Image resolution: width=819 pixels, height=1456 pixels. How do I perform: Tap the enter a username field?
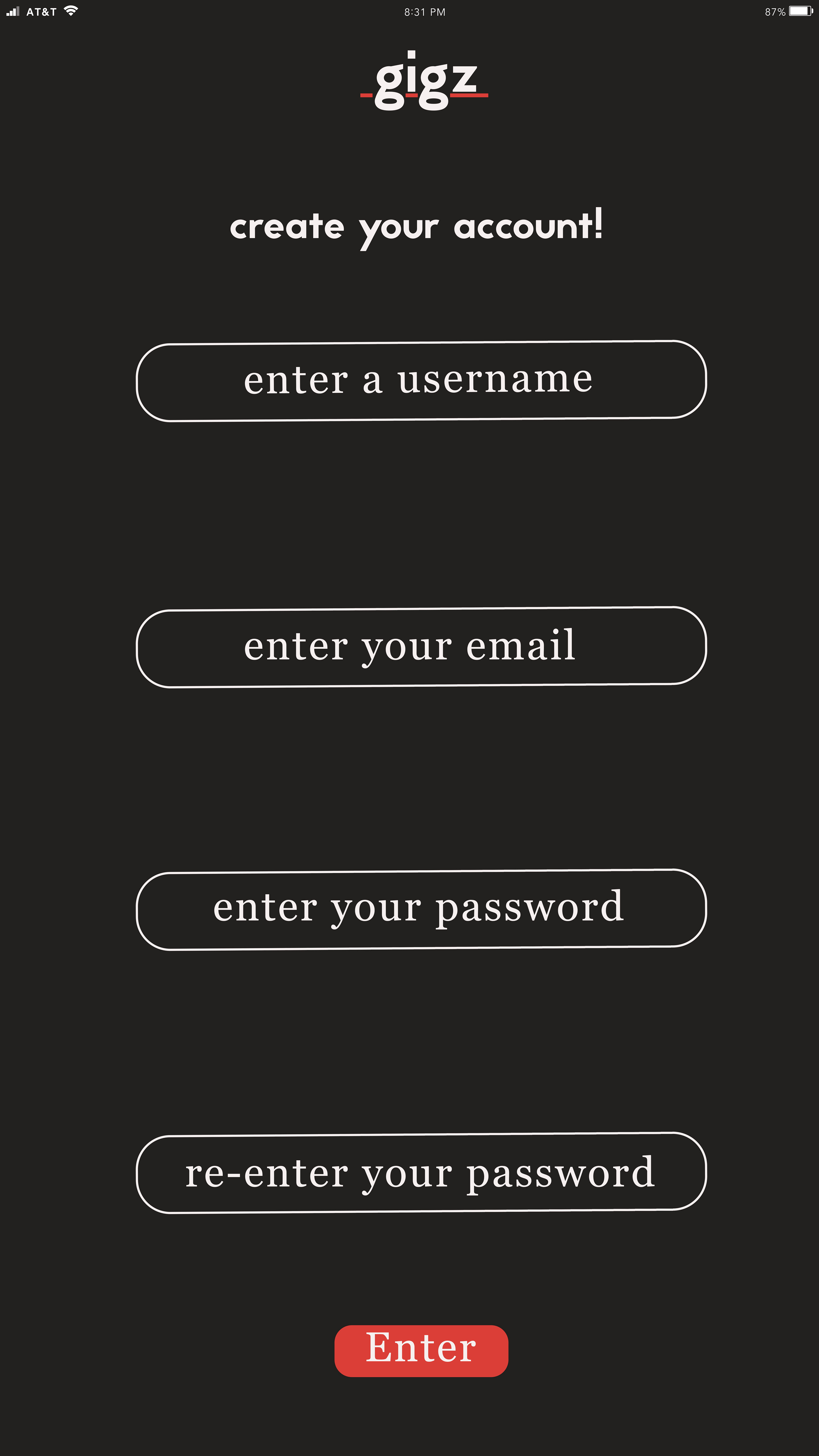(421, 381)
